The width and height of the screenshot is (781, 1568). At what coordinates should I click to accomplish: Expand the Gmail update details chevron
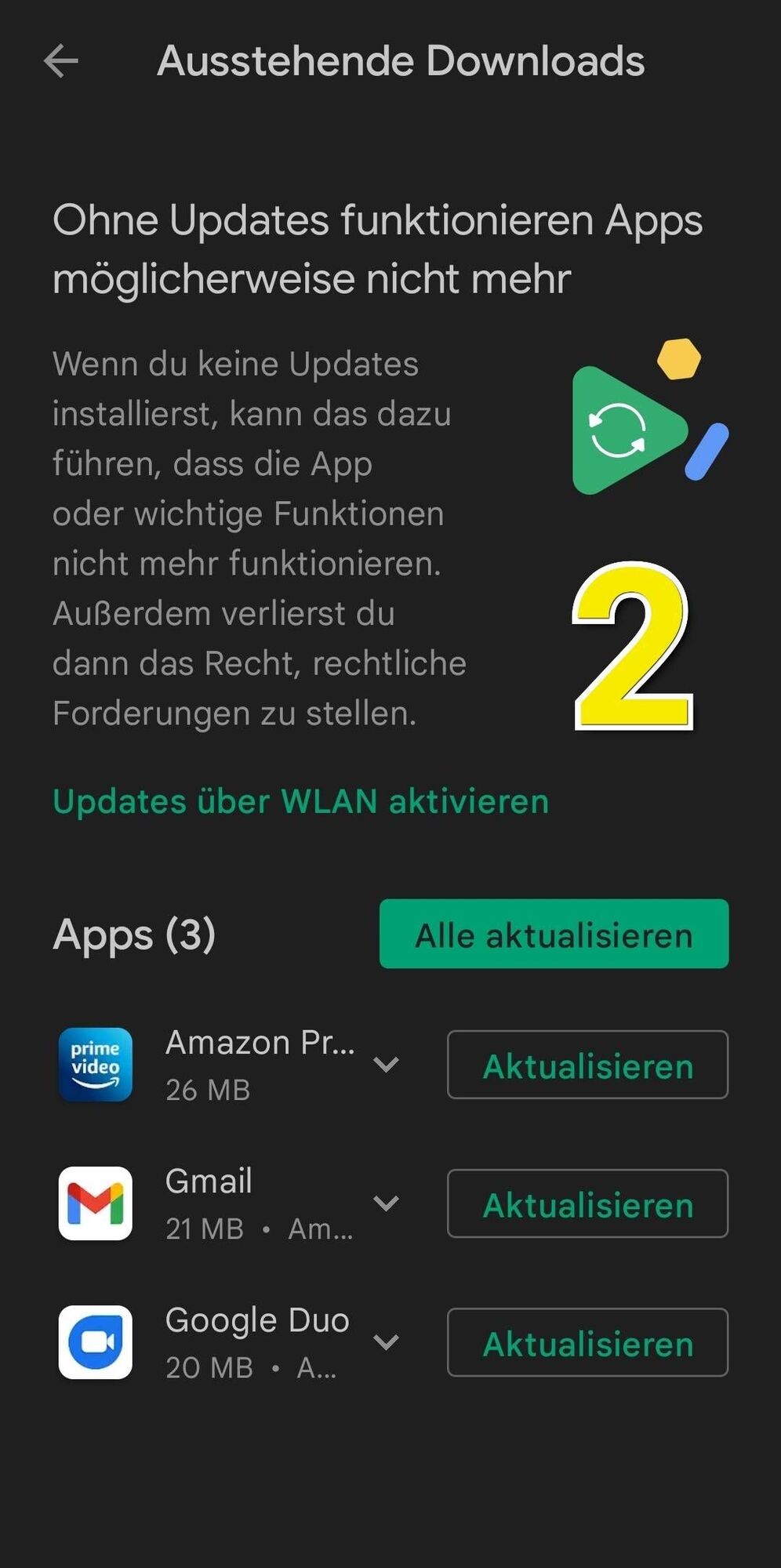click(x=386, y=1204)
